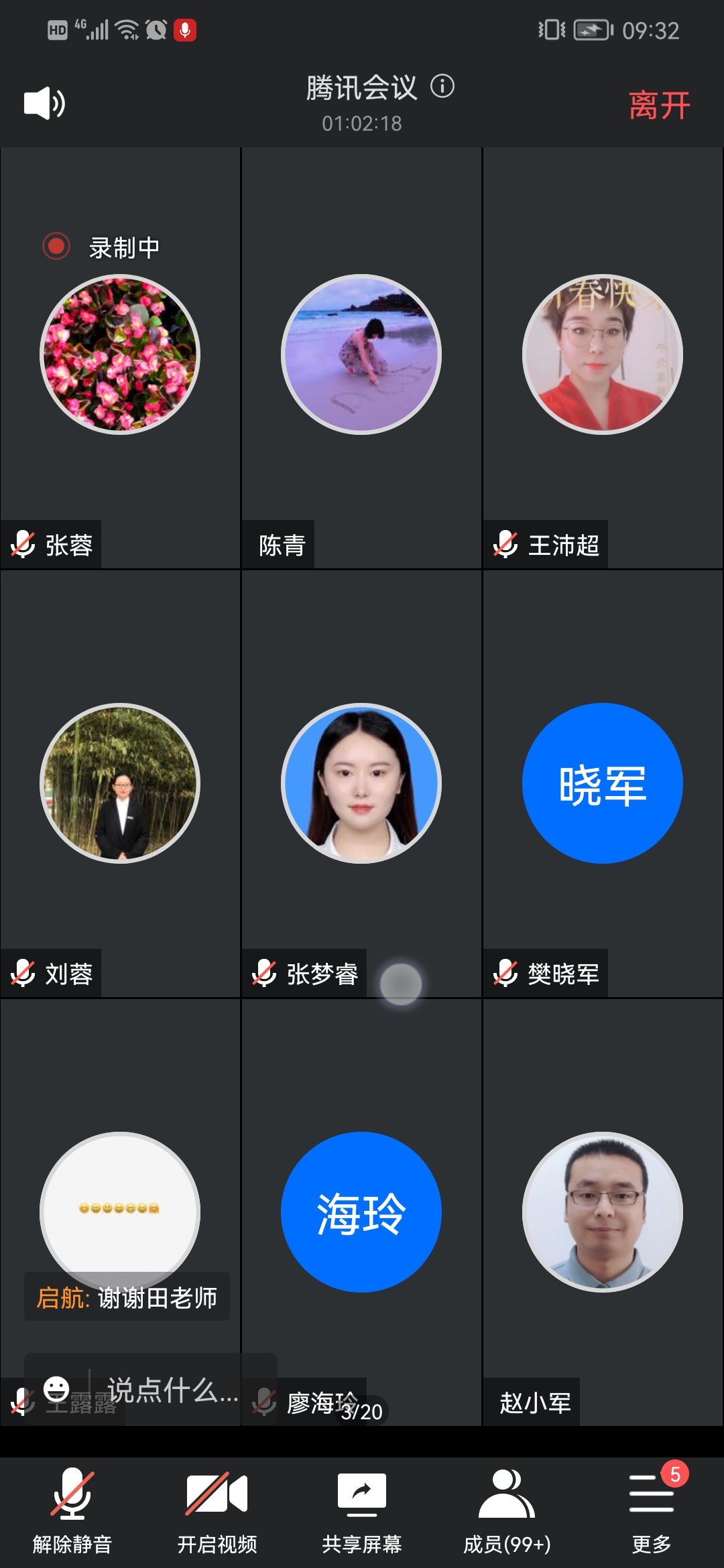Leave the meeting with 离开
Image resolution: width=724 pixels, height=1568 pixels.
coord(659,105)
